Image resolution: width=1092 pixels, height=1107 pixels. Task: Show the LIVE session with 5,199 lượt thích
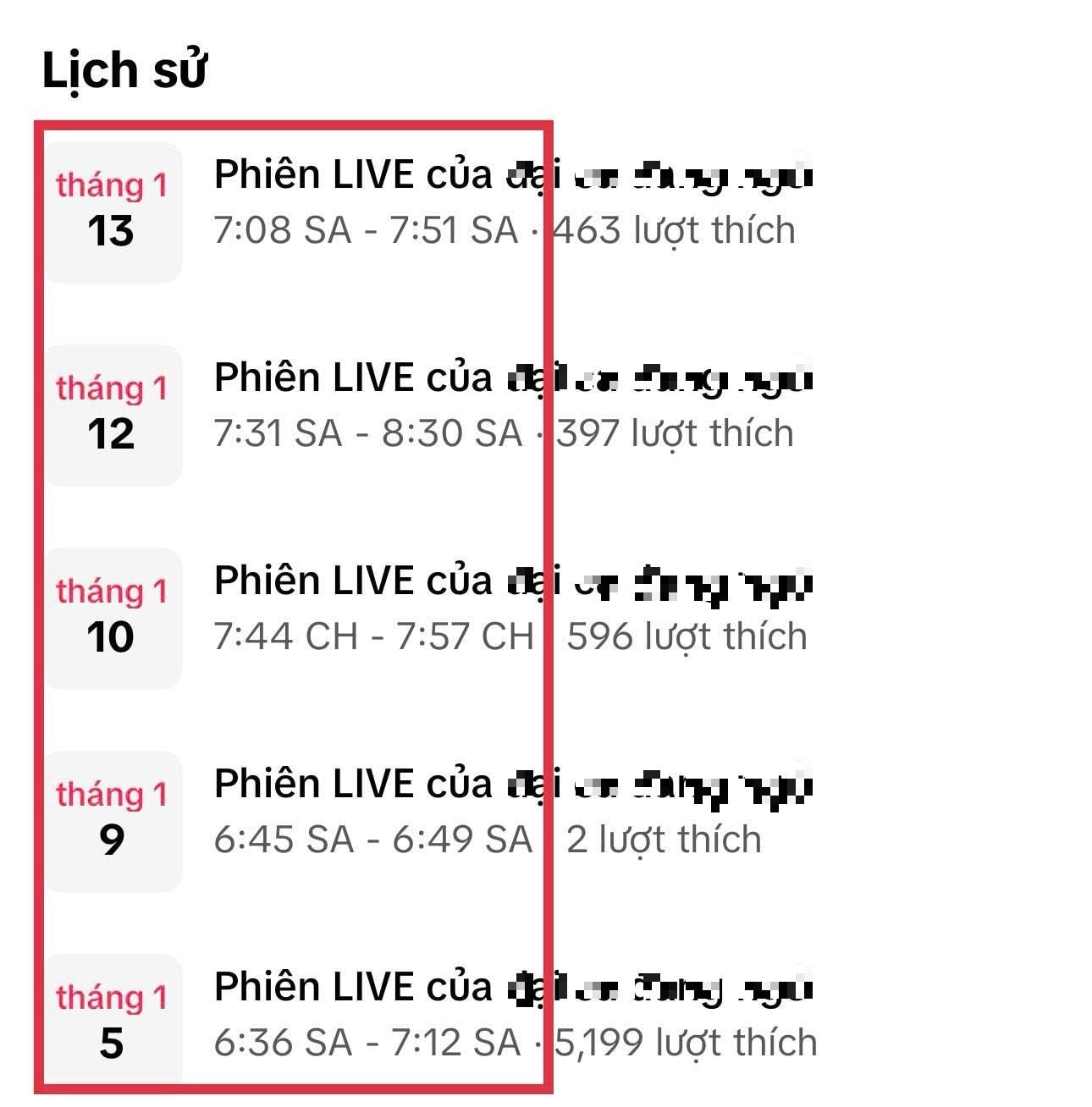pos(508,1016)
